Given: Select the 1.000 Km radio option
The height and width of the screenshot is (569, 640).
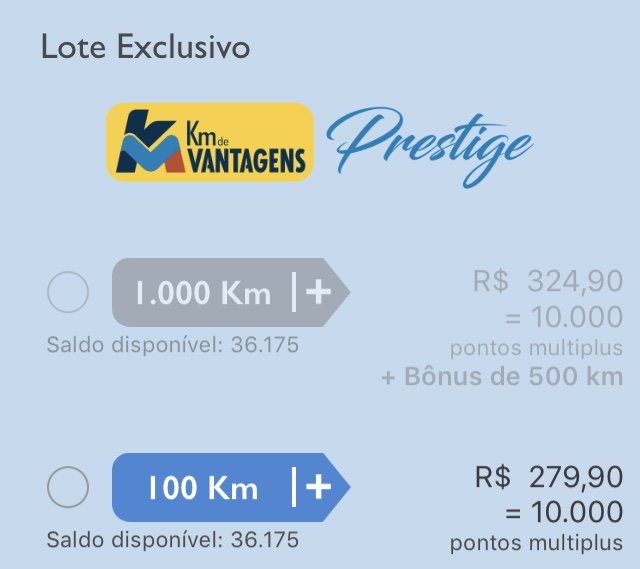Looking at the screenshot, I should [x=68, y=293].
